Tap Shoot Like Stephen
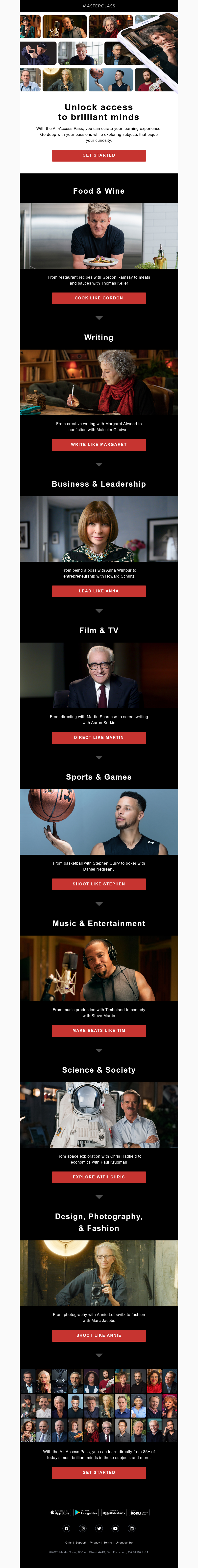The height and width of the screenshot is (1568, 198). [99, 884]
